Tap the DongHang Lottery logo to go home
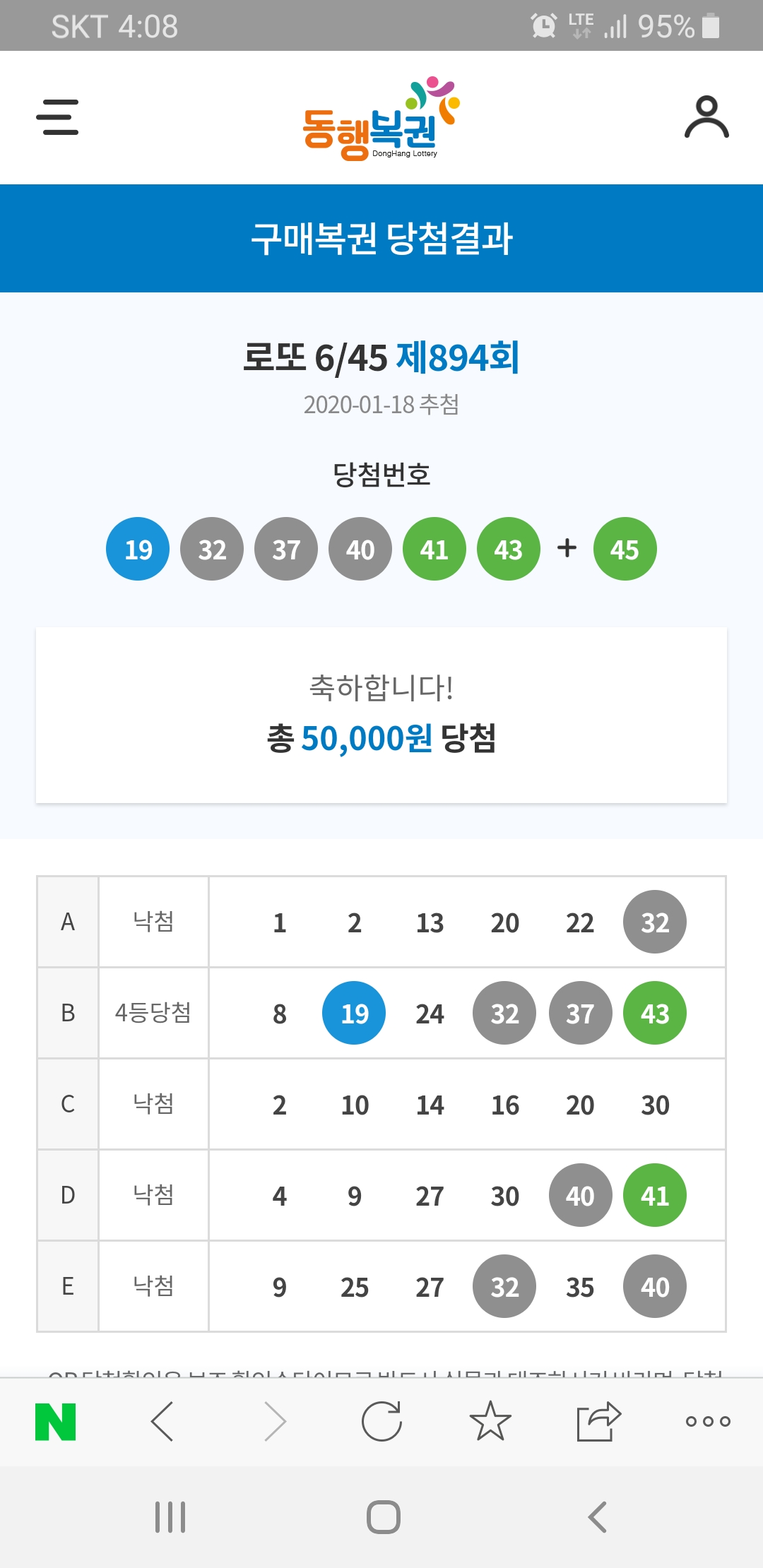763x1568 pixels. pos(381,119)
